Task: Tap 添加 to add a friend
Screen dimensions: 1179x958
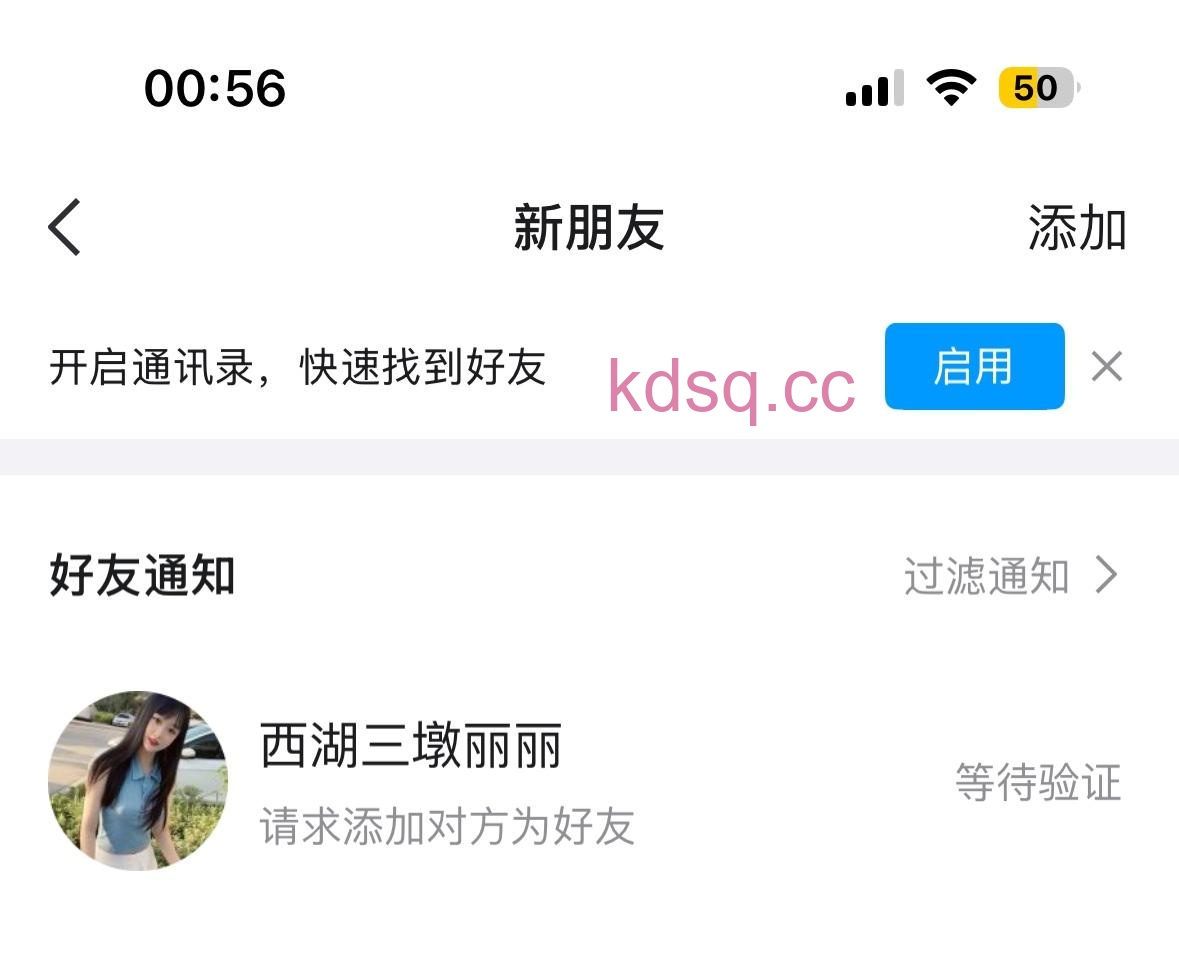Action: (1076, 229)
